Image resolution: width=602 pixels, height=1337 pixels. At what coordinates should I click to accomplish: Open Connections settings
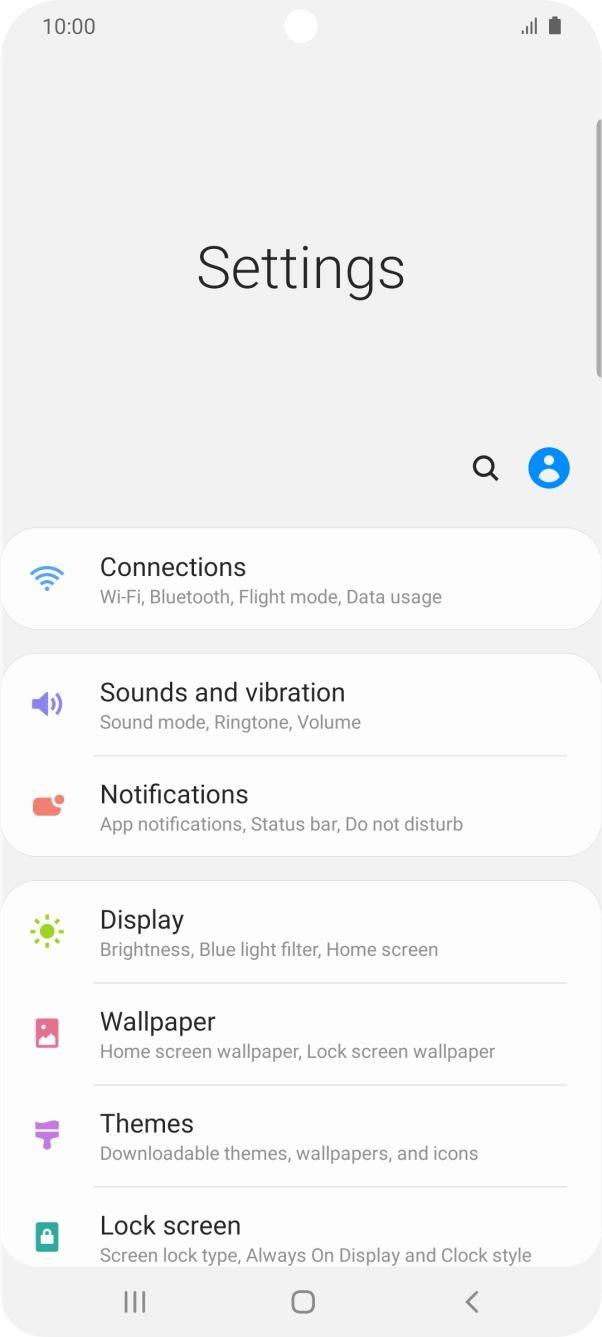pos(301,580)
